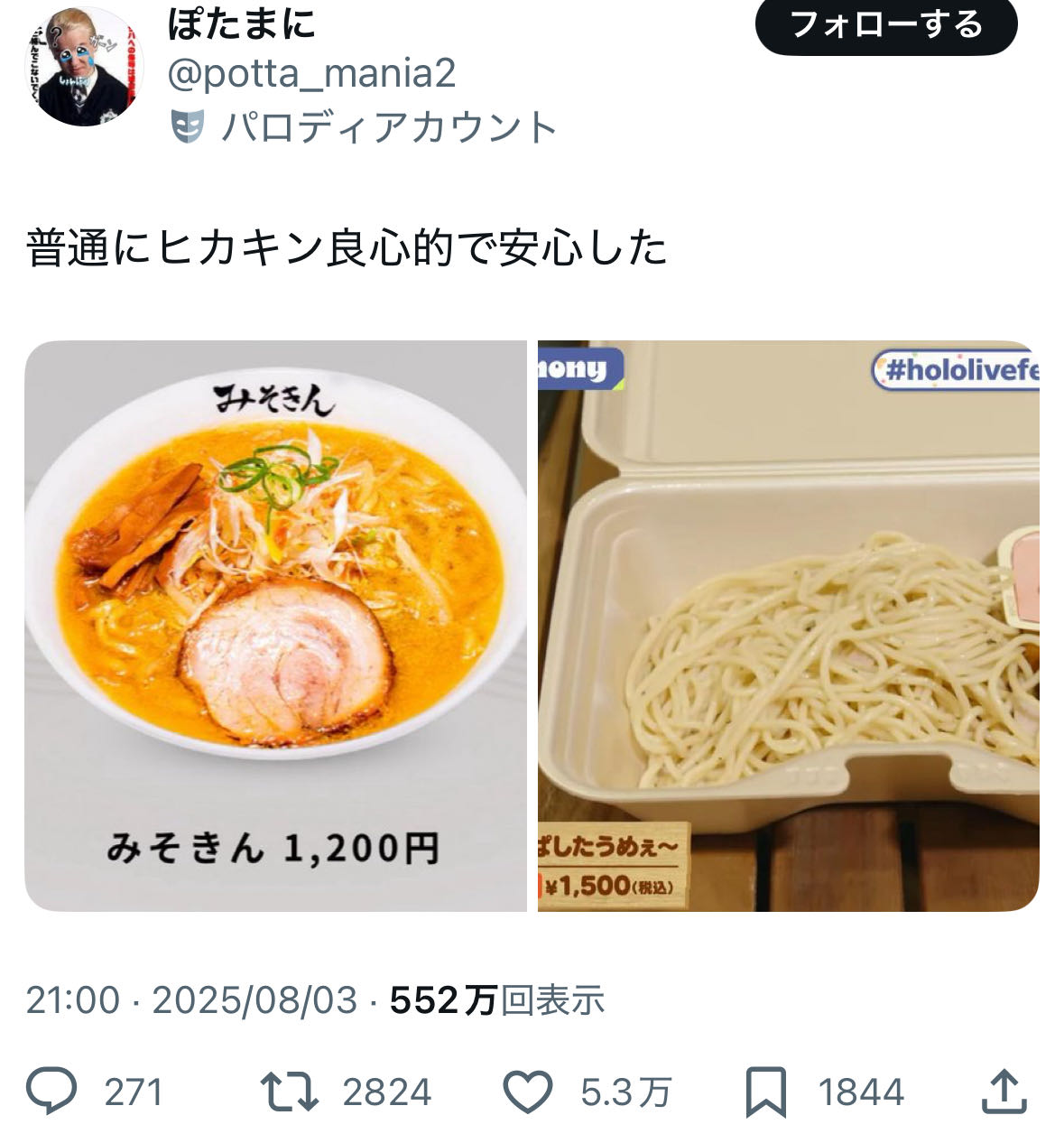Viewport: 1064px width, 1143px height.
Task: Open ぽたまに's profile avatar
Action: [84, 67]
